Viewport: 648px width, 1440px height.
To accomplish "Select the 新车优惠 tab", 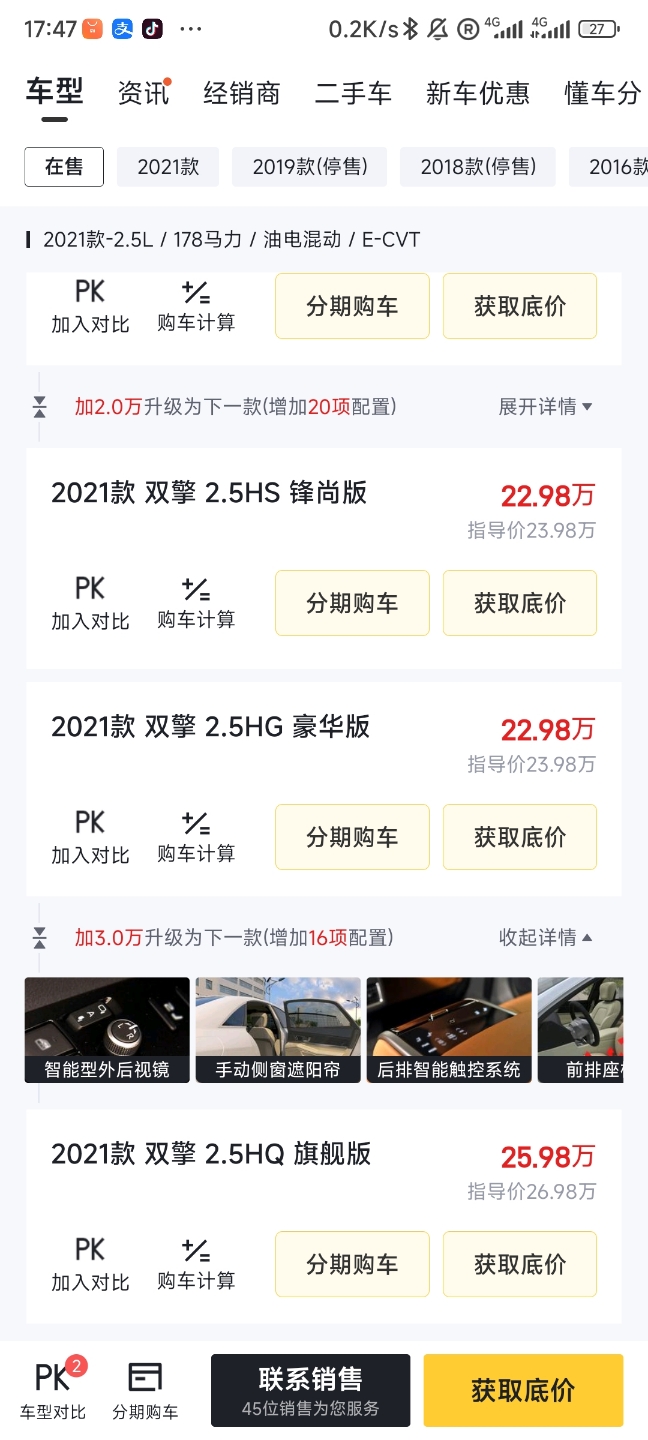I will [x=477, y=94].
